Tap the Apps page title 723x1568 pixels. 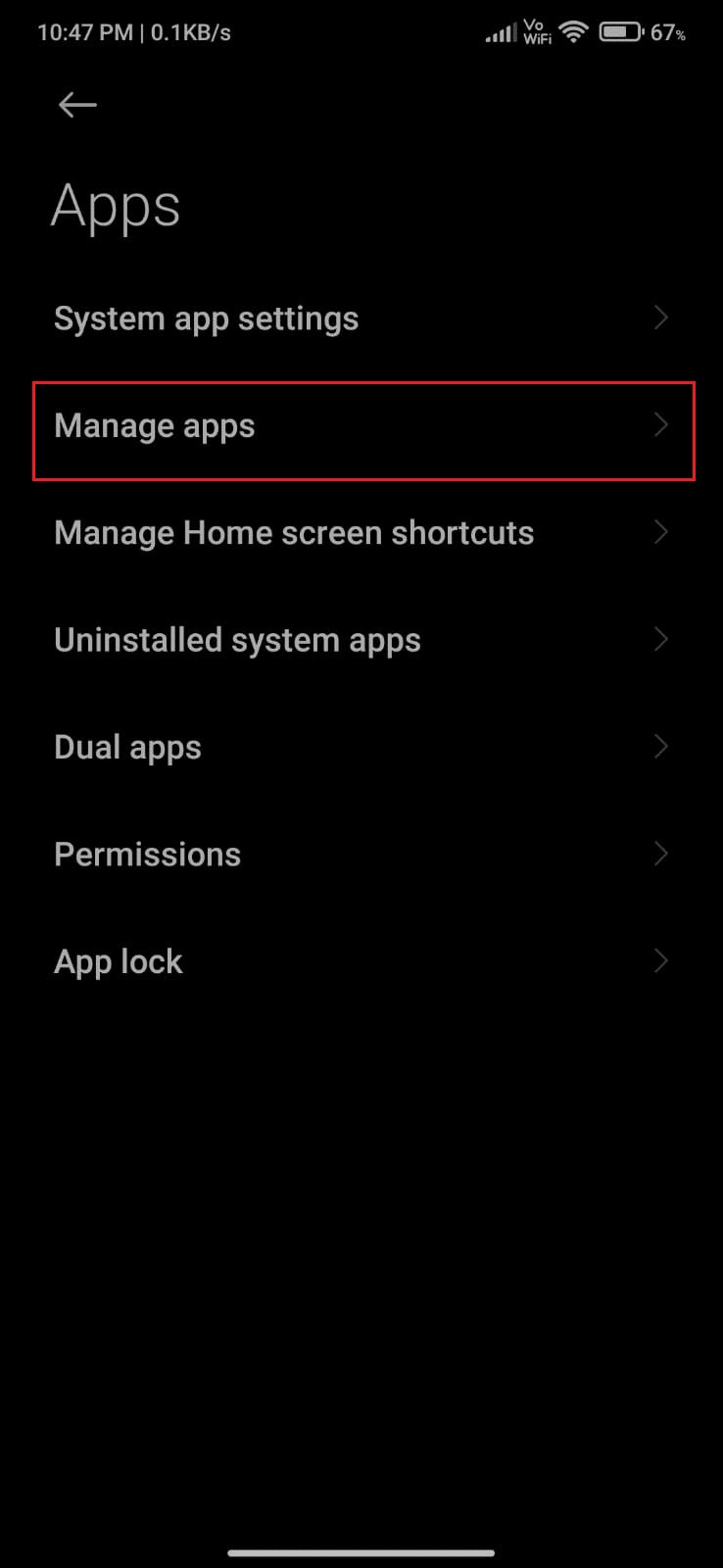coord(116,205)
